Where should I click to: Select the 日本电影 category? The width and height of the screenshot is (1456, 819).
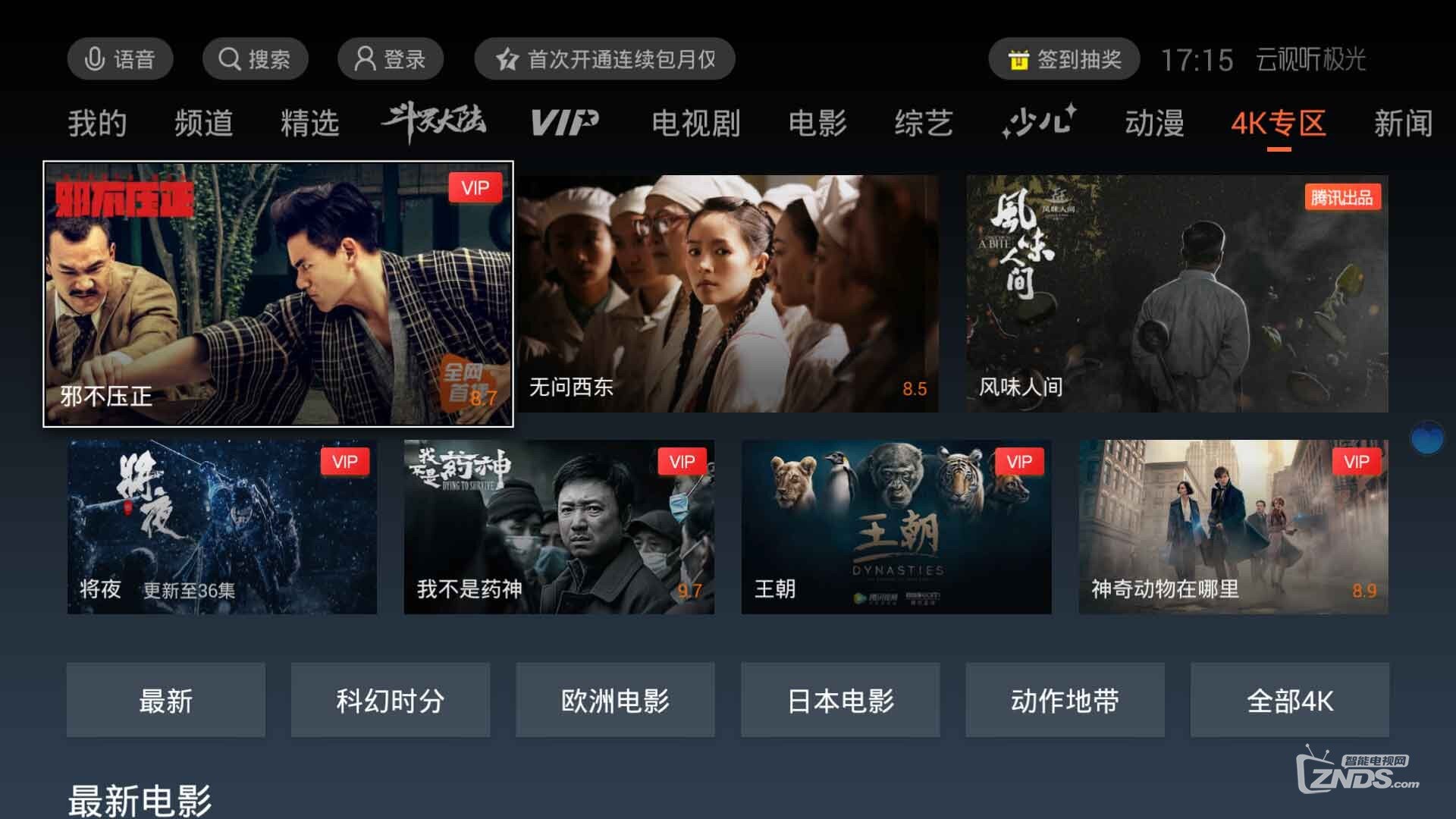click(840, 700)
